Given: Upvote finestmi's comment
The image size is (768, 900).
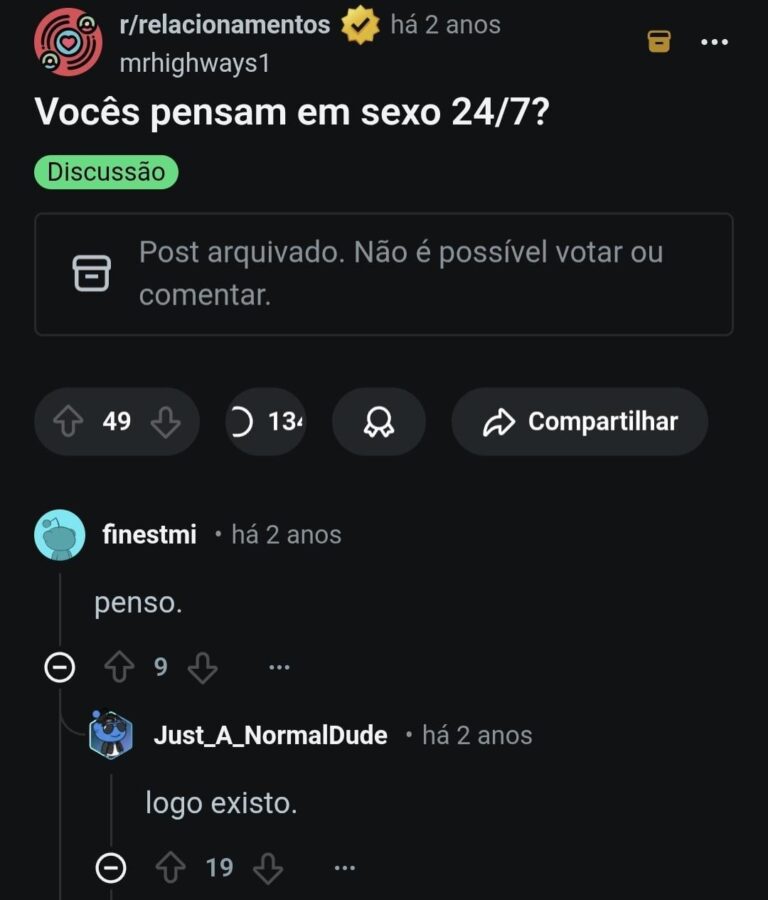Looking at the screenshot, I should click(120, 668).
